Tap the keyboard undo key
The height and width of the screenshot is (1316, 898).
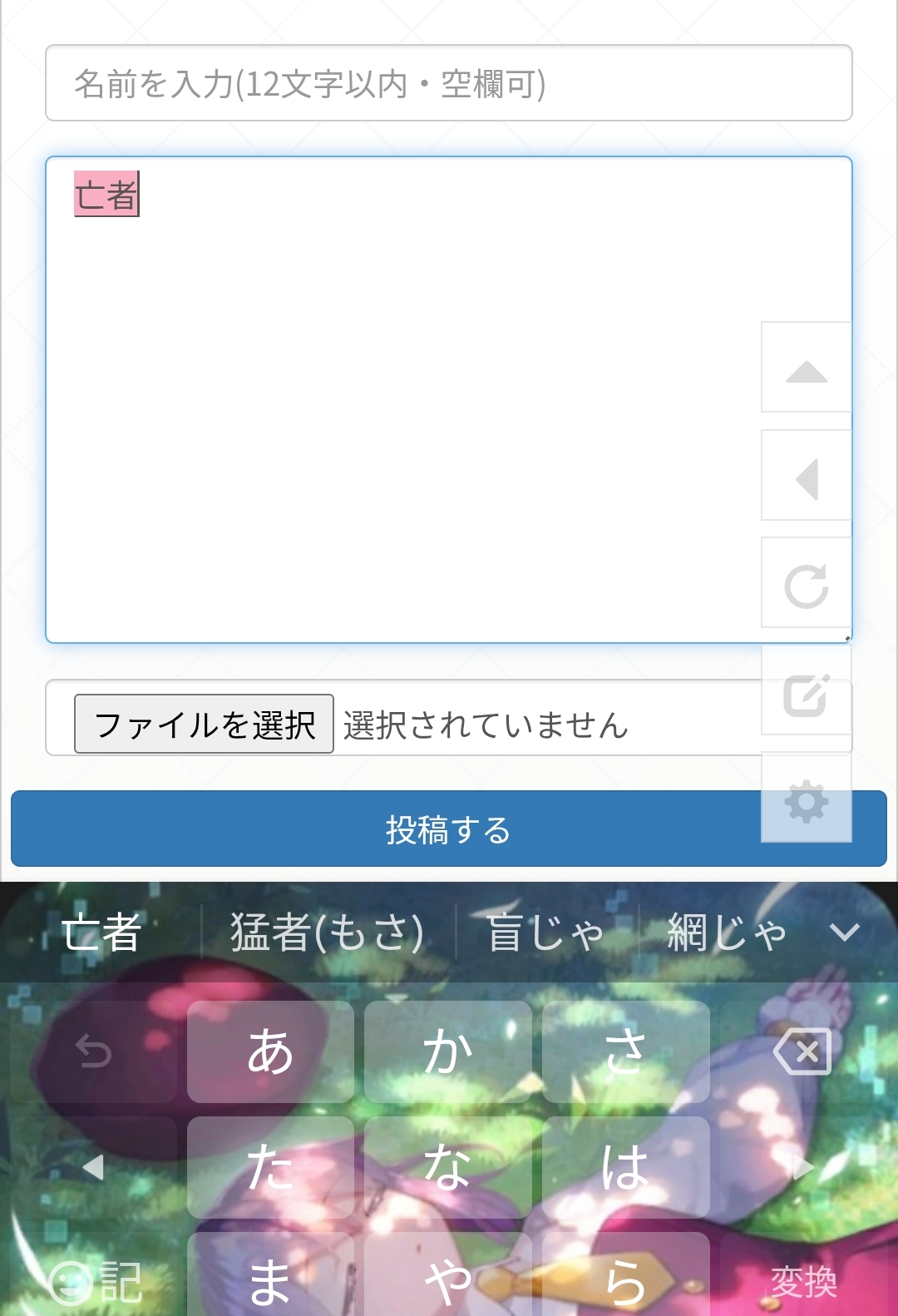[x=93, y=1051]
